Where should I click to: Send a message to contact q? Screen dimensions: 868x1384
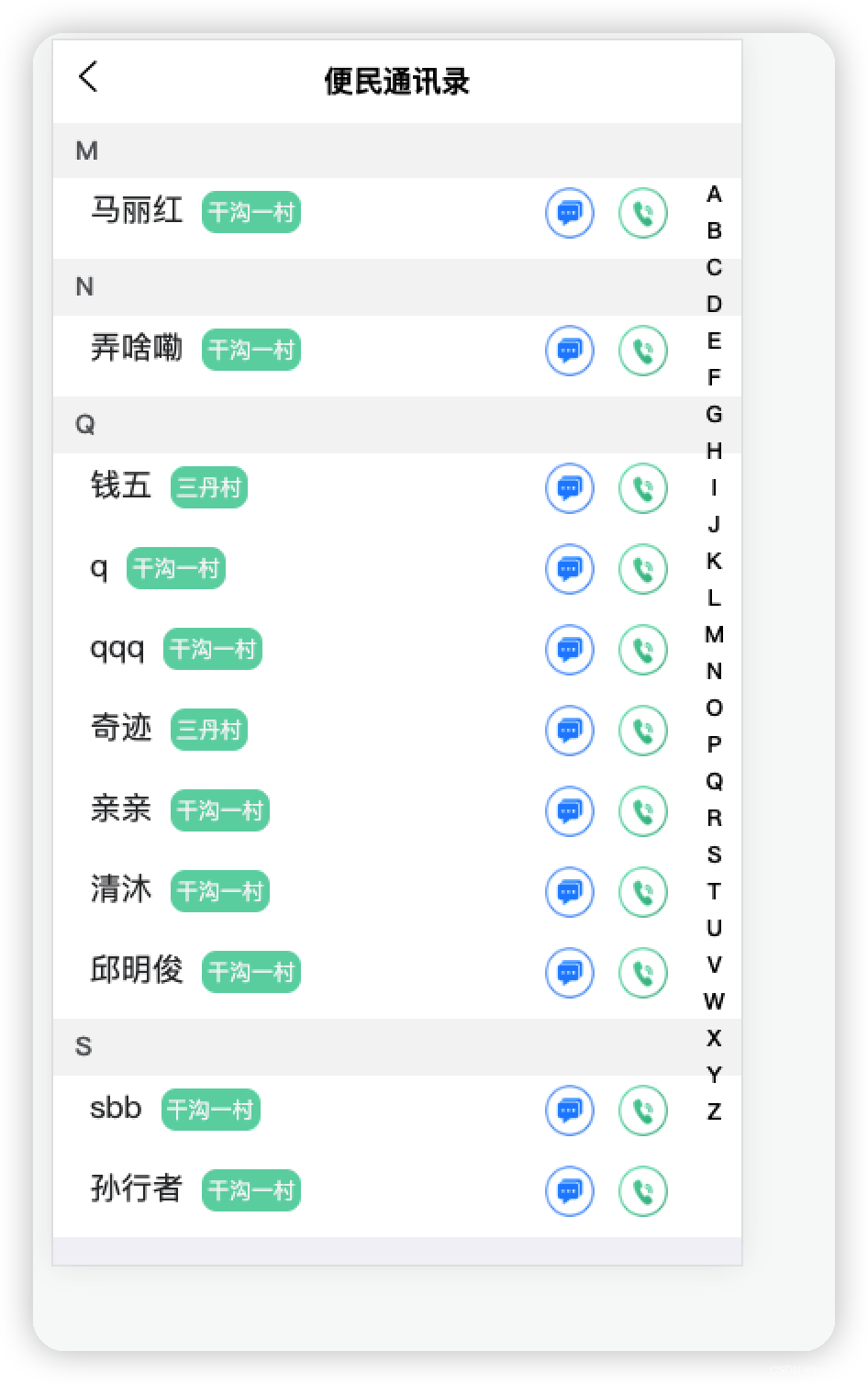point(569,569)
